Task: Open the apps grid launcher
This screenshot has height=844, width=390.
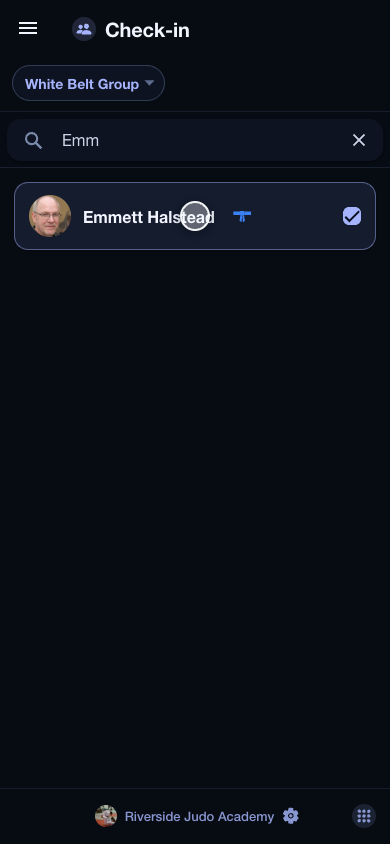Action: click(x=364, y=816)
